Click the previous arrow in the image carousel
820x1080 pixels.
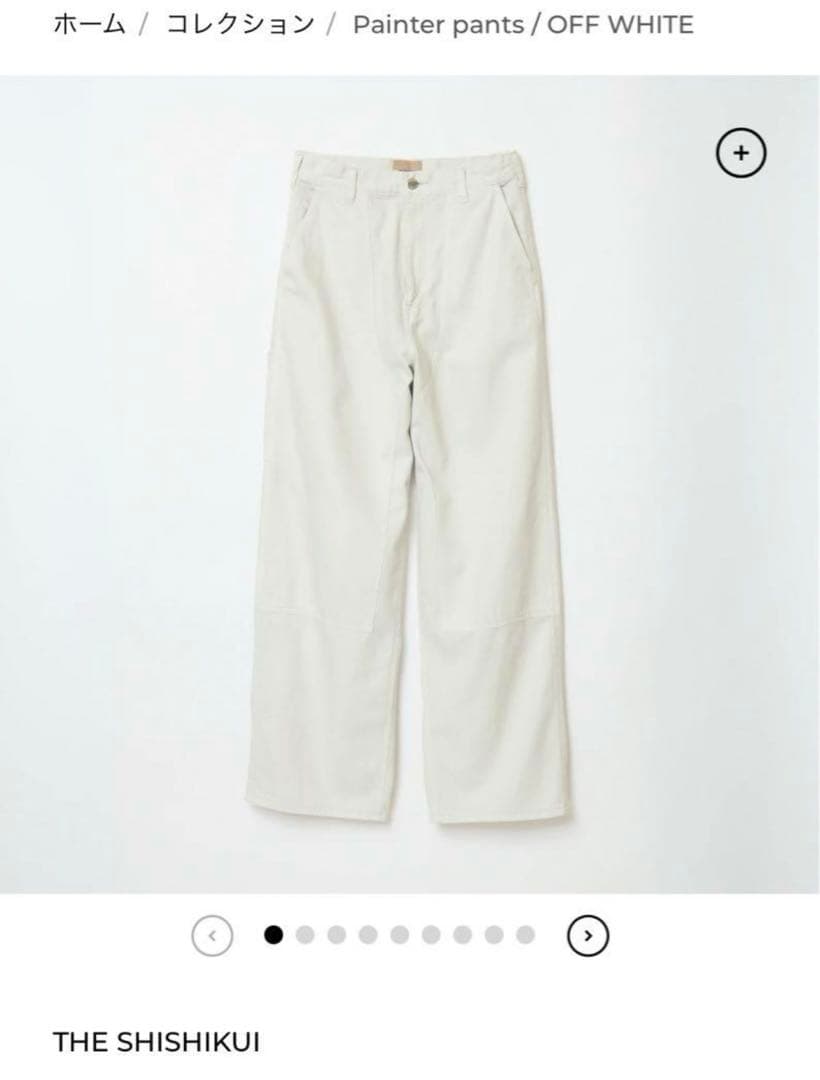click(212, 936)
